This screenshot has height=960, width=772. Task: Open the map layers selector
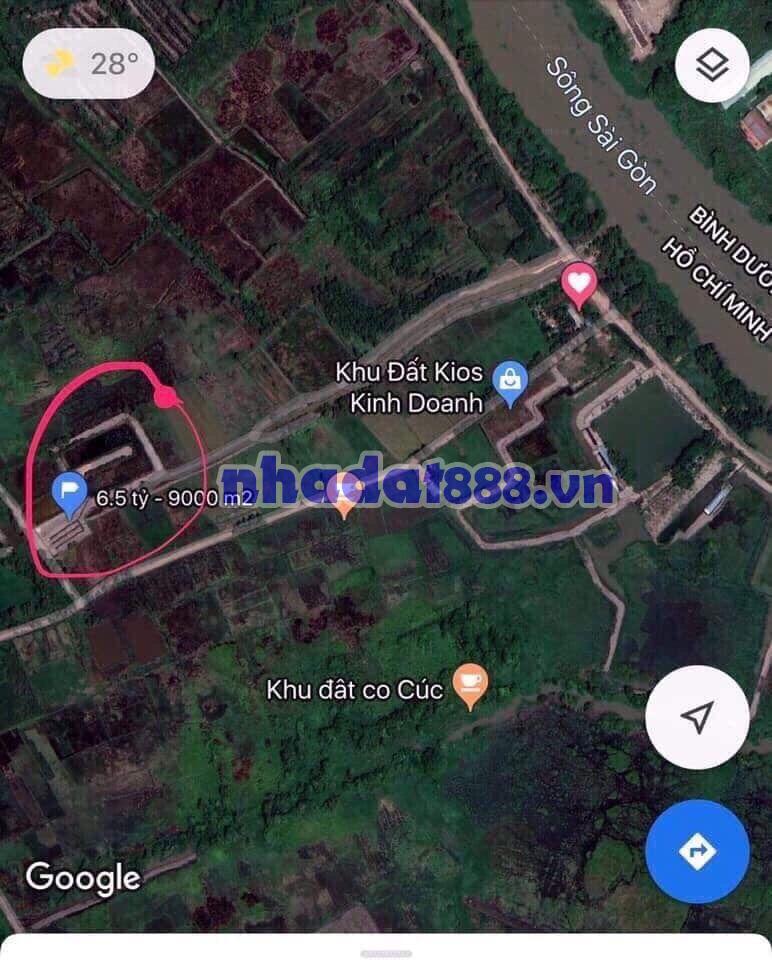(712, 65)
